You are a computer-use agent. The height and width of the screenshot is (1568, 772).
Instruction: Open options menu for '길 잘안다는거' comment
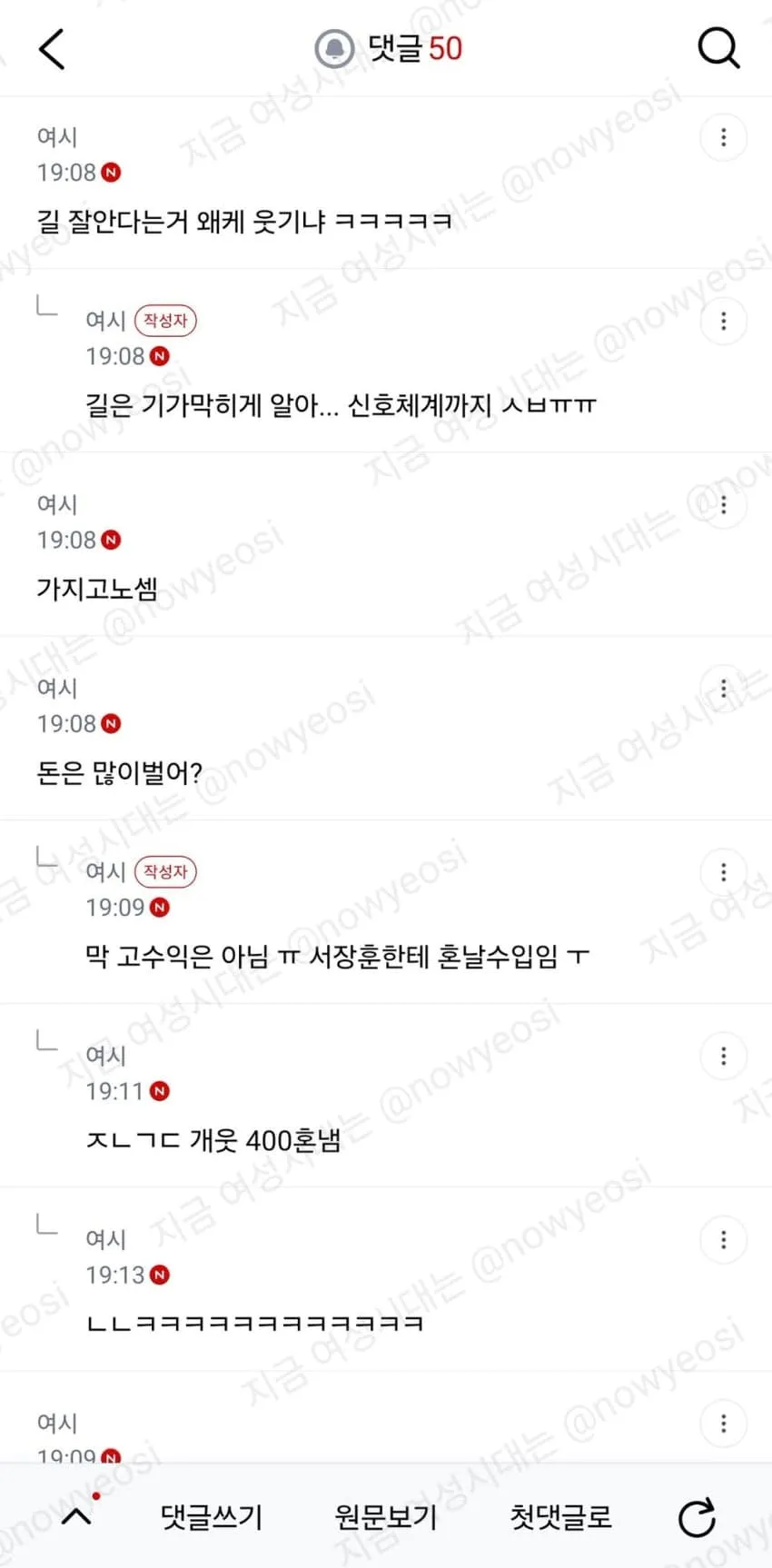point(723,137)
